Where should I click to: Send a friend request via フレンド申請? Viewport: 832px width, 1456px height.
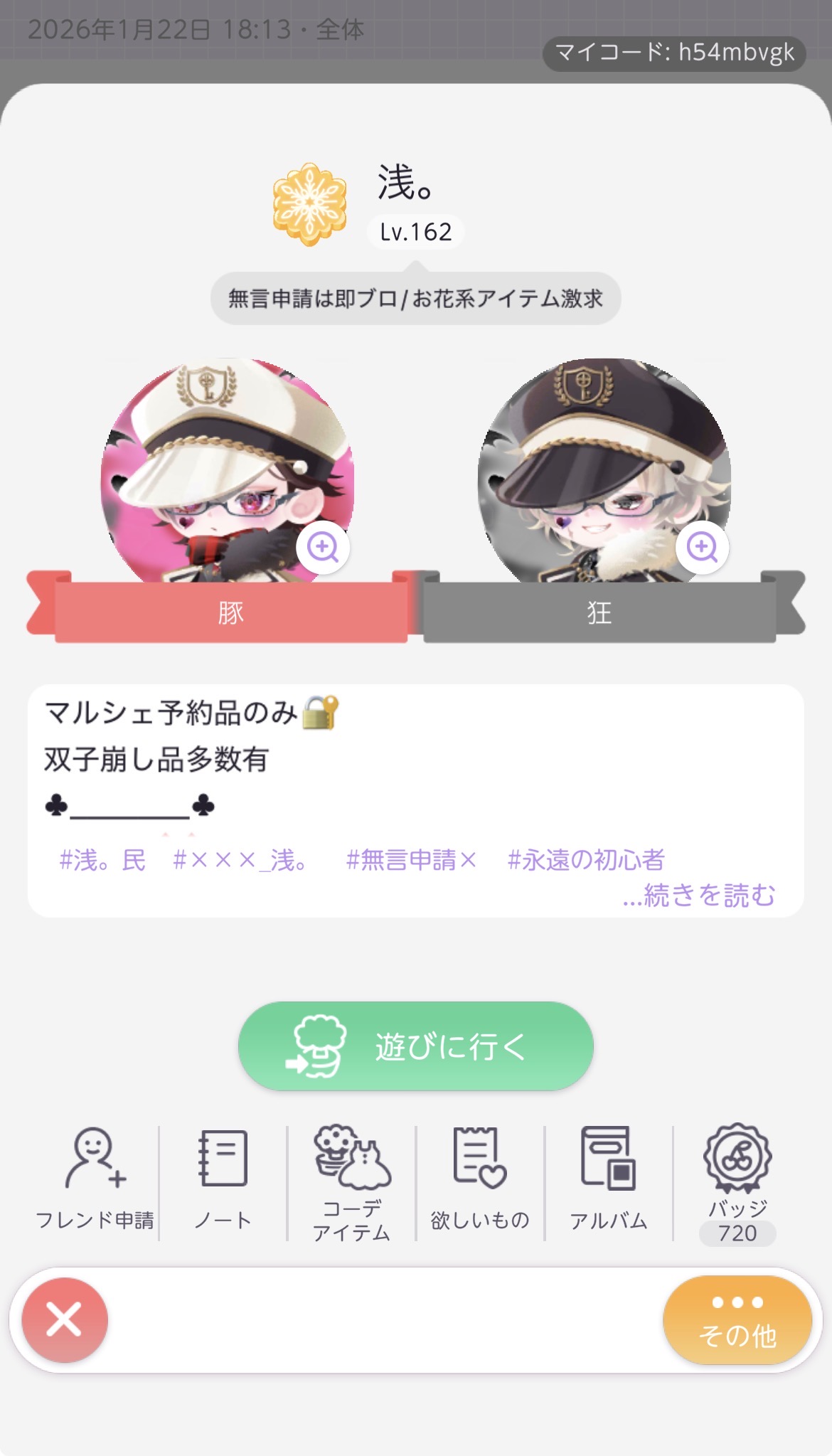click(95, 1181)
